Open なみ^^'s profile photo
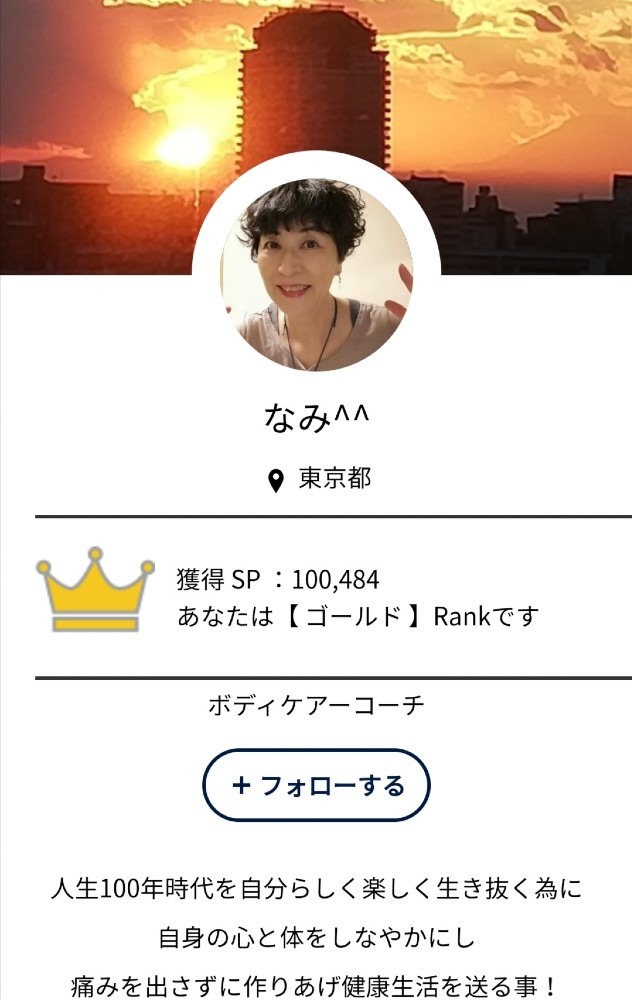 (x=316, y=274)
